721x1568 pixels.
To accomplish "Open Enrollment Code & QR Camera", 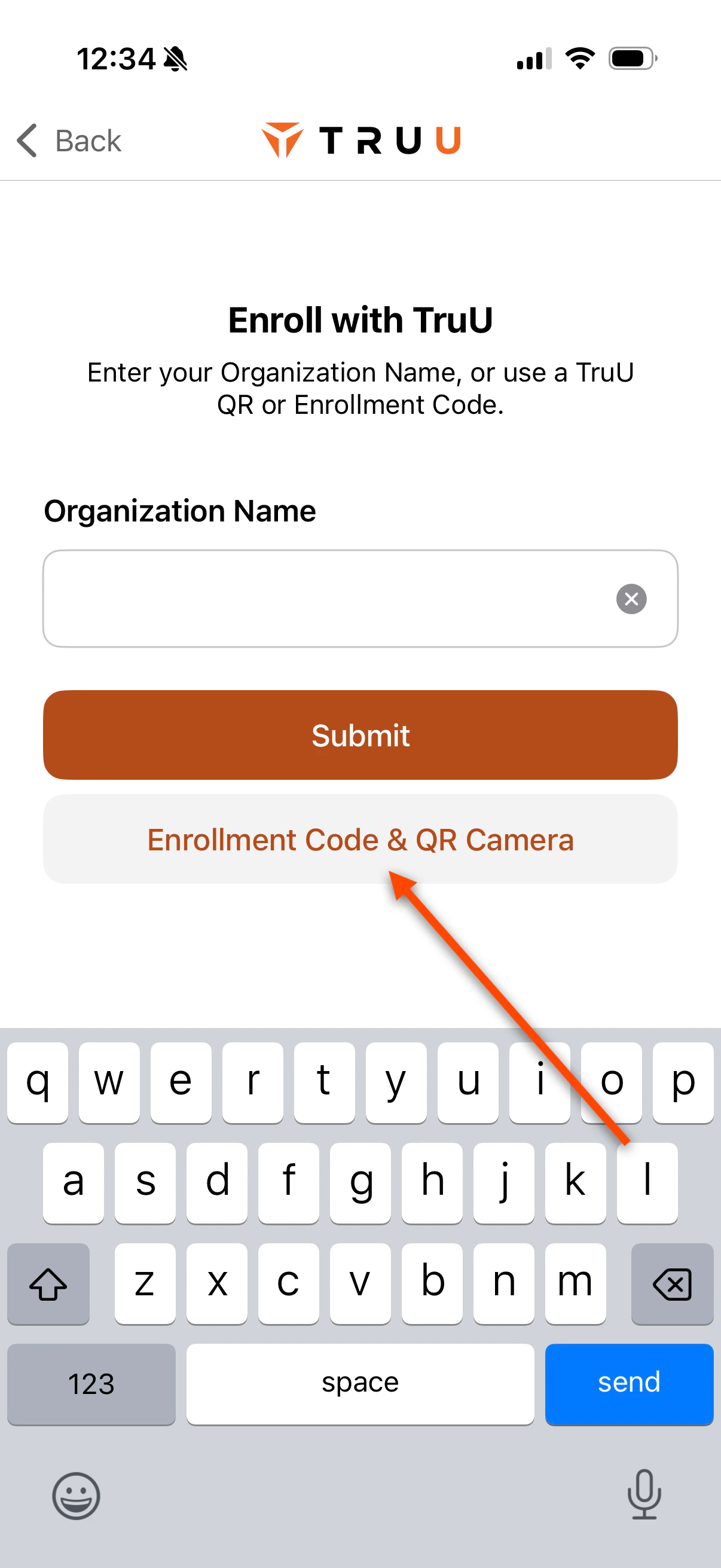I will pos(360,840).
